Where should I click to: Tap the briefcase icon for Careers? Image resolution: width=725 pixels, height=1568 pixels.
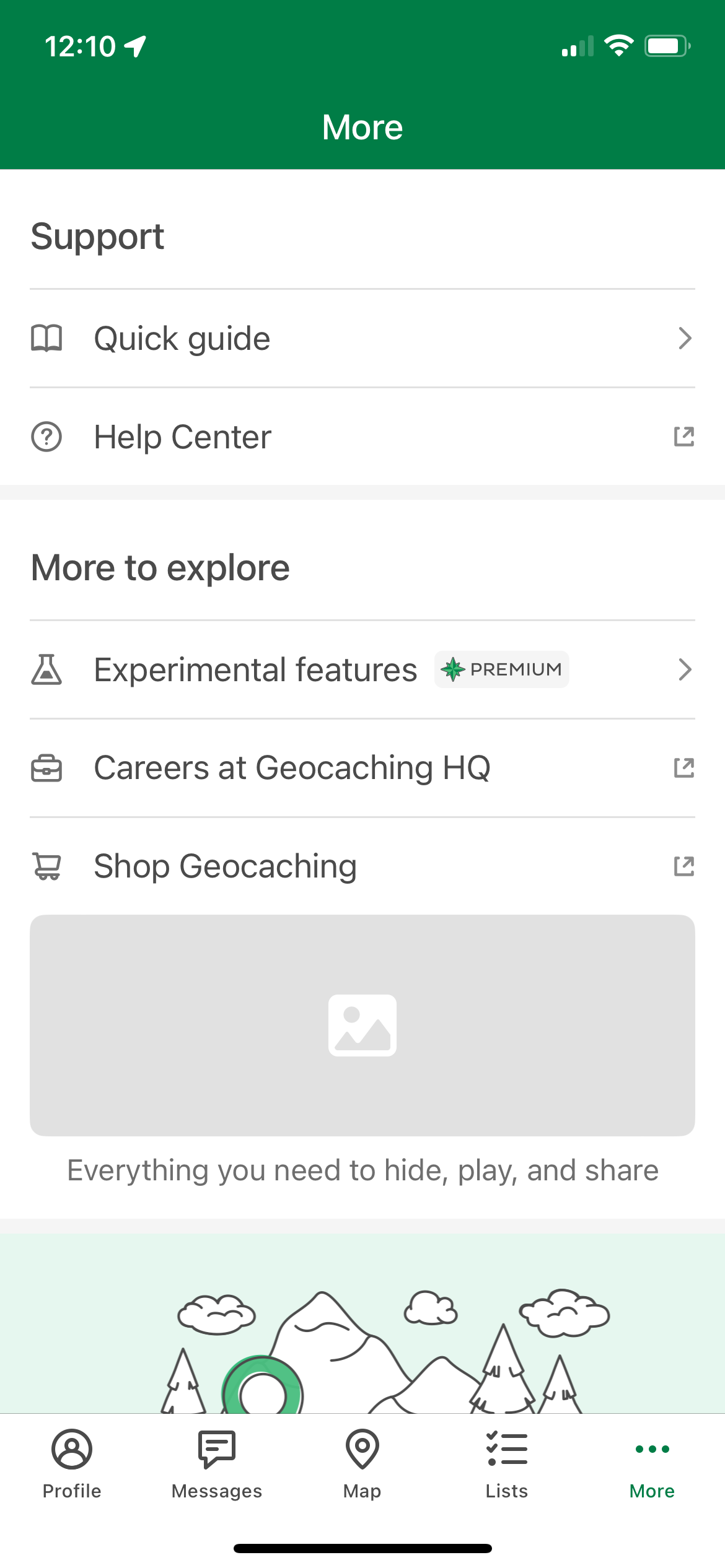tap(47, 768)
